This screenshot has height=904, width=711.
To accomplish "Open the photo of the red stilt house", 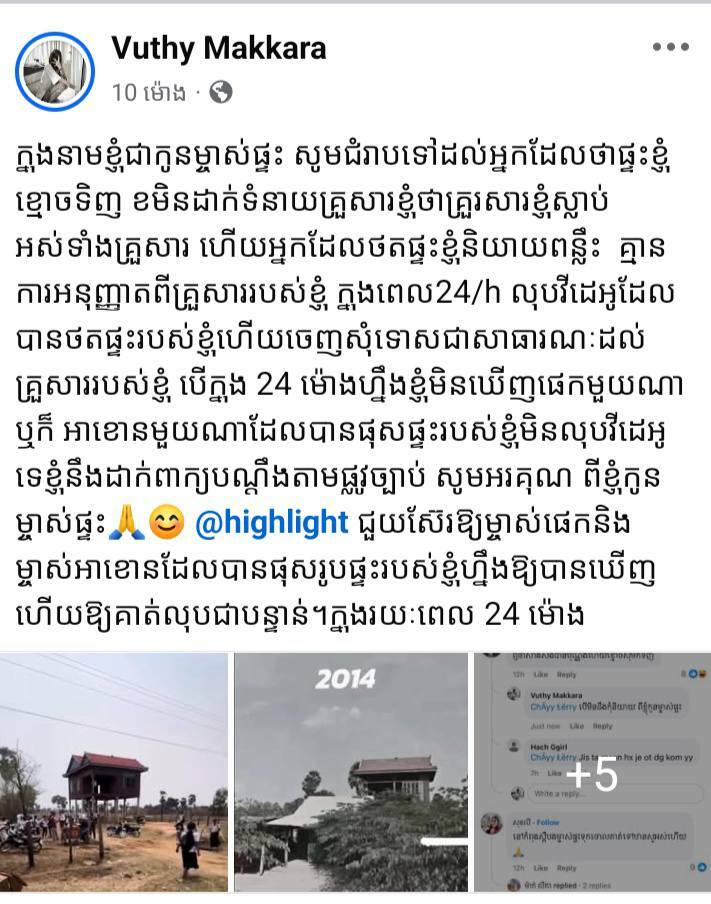I will pyautogui.click(x=114, y=772).
